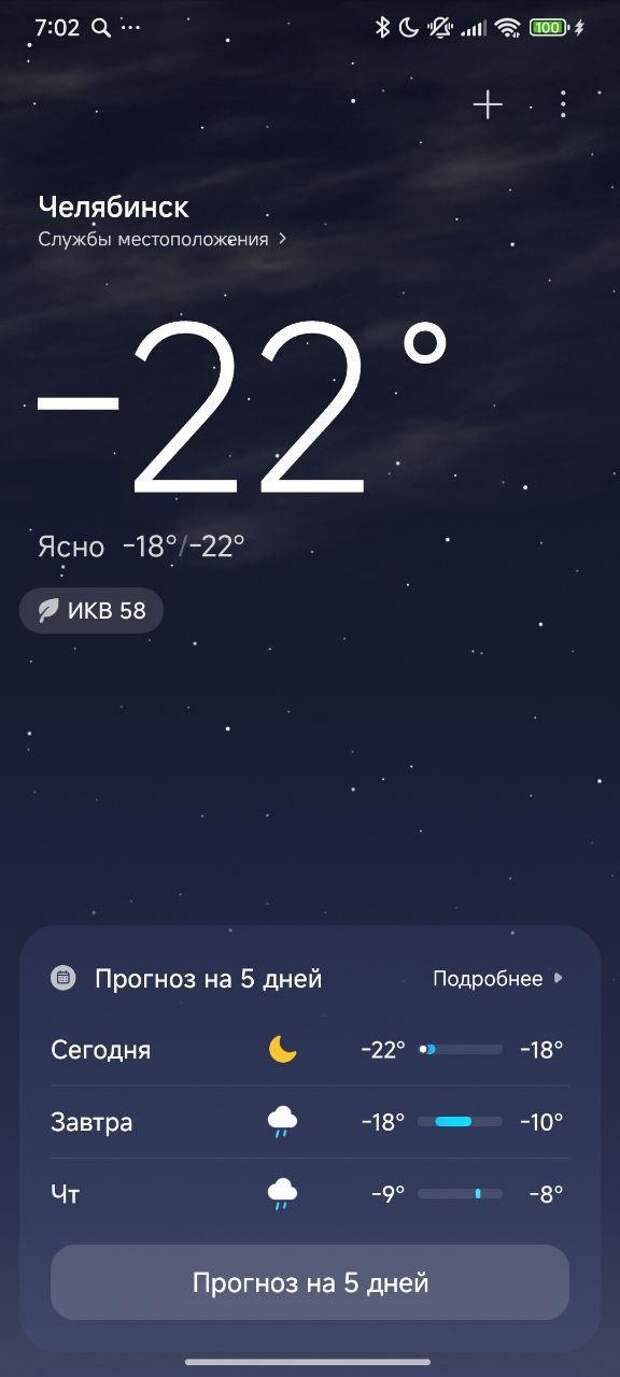Select the Чт forecast row
Viewport: 620px width, 1377px height.
(309, 1194)
